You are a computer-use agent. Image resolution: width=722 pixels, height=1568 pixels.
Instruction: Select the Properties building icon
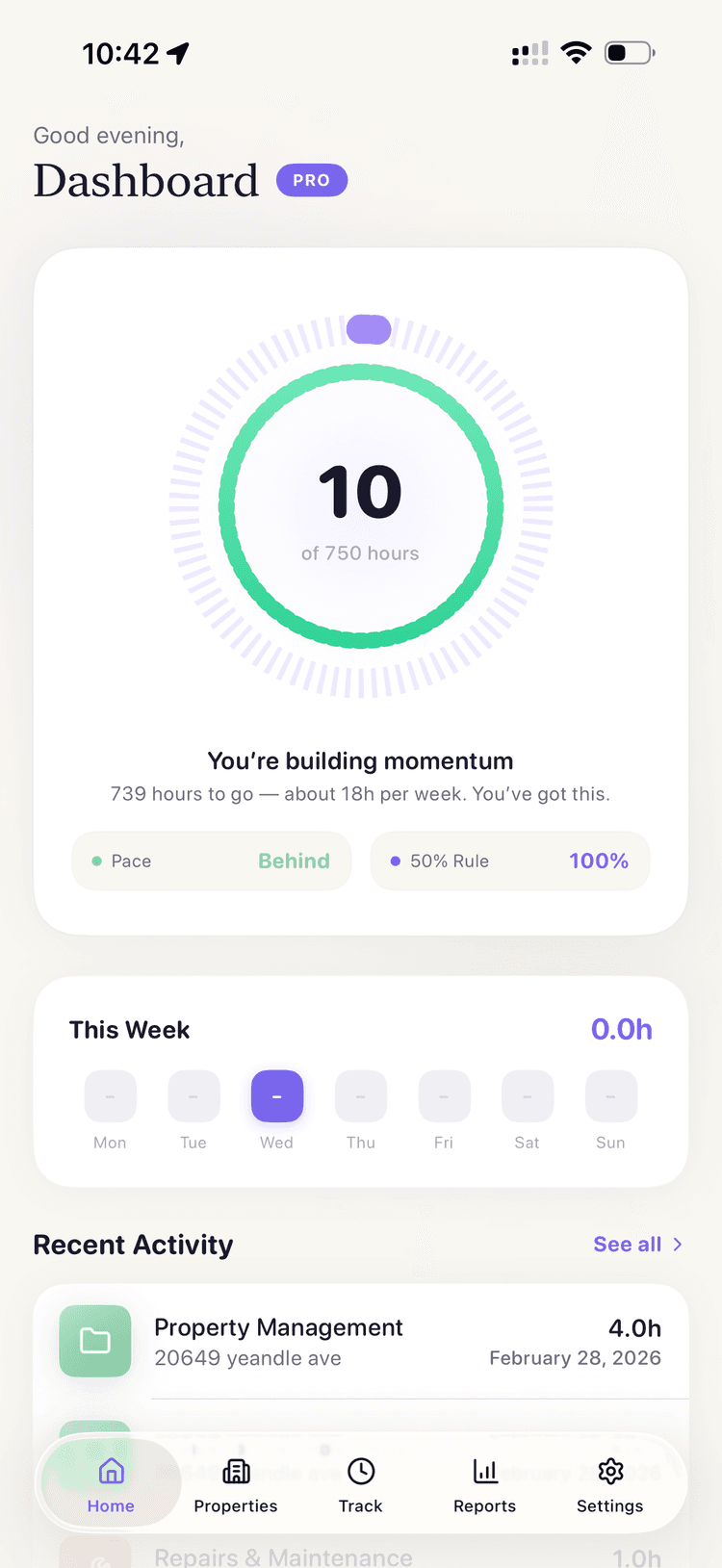pyautogui.click(x=236, y=1471)
